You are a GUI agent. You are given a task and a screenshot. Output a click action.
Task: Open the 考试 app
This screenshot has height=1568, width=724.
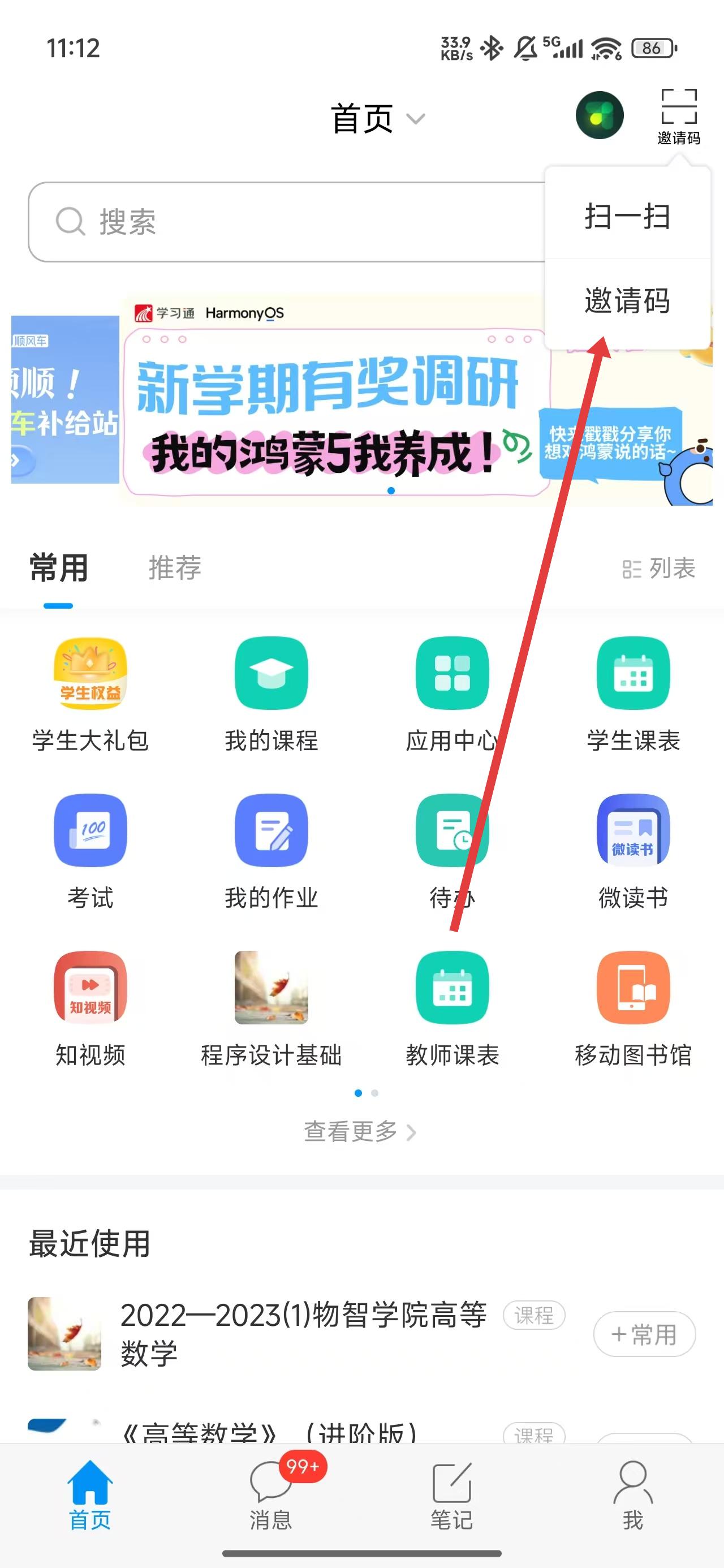90,851
